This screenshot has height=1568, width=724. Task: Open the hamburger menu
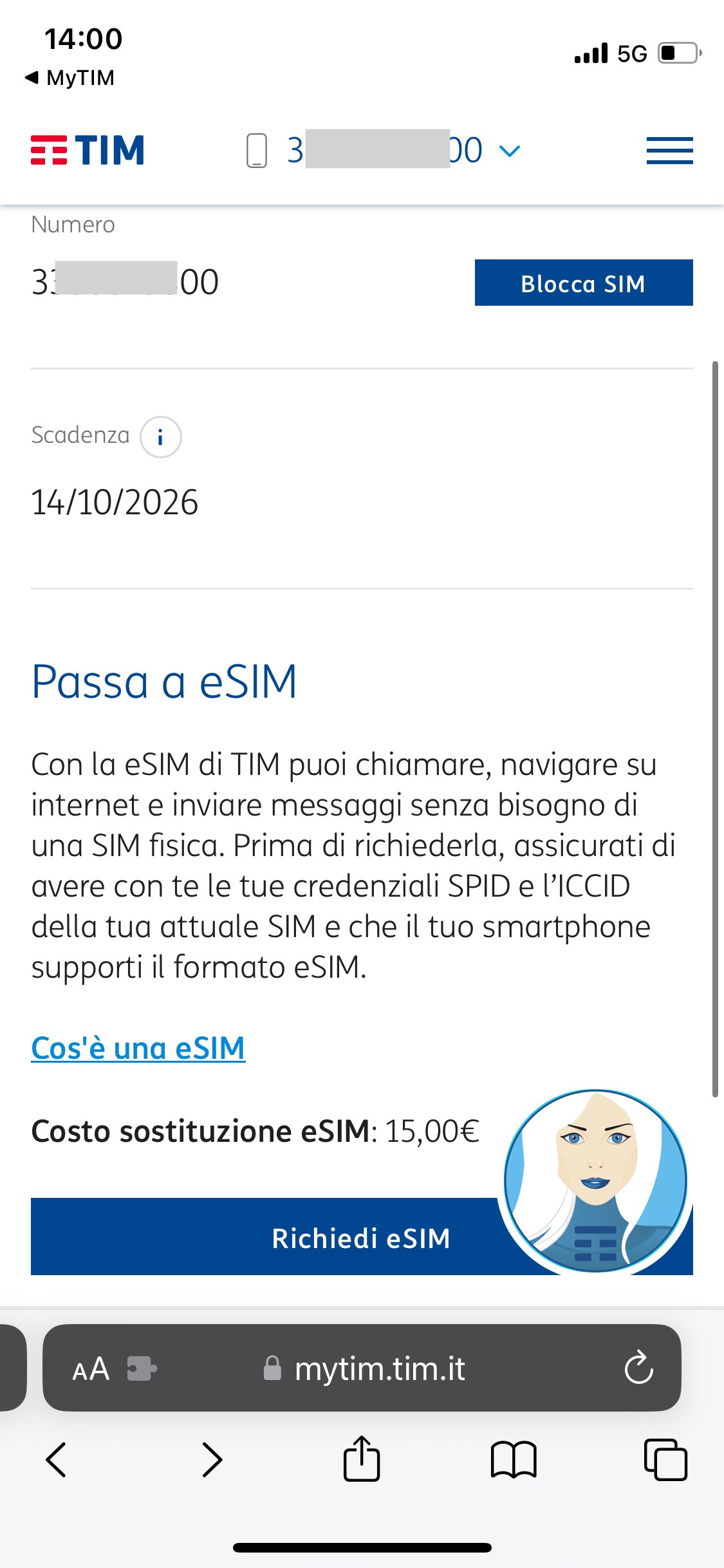click(x=669, y=151)
